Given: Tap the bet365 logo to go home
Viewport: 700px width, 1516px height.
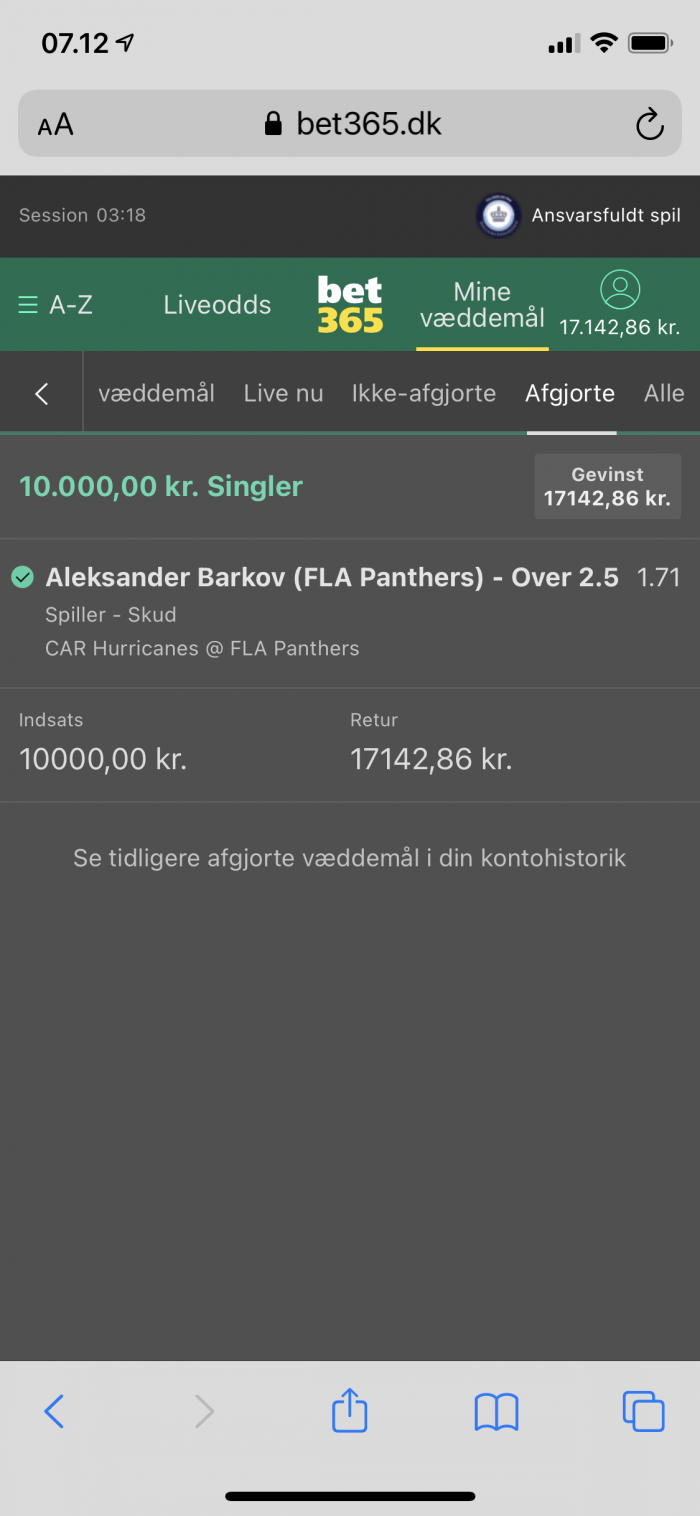Looking at the screenshot, I should click(x=350, y=305).
